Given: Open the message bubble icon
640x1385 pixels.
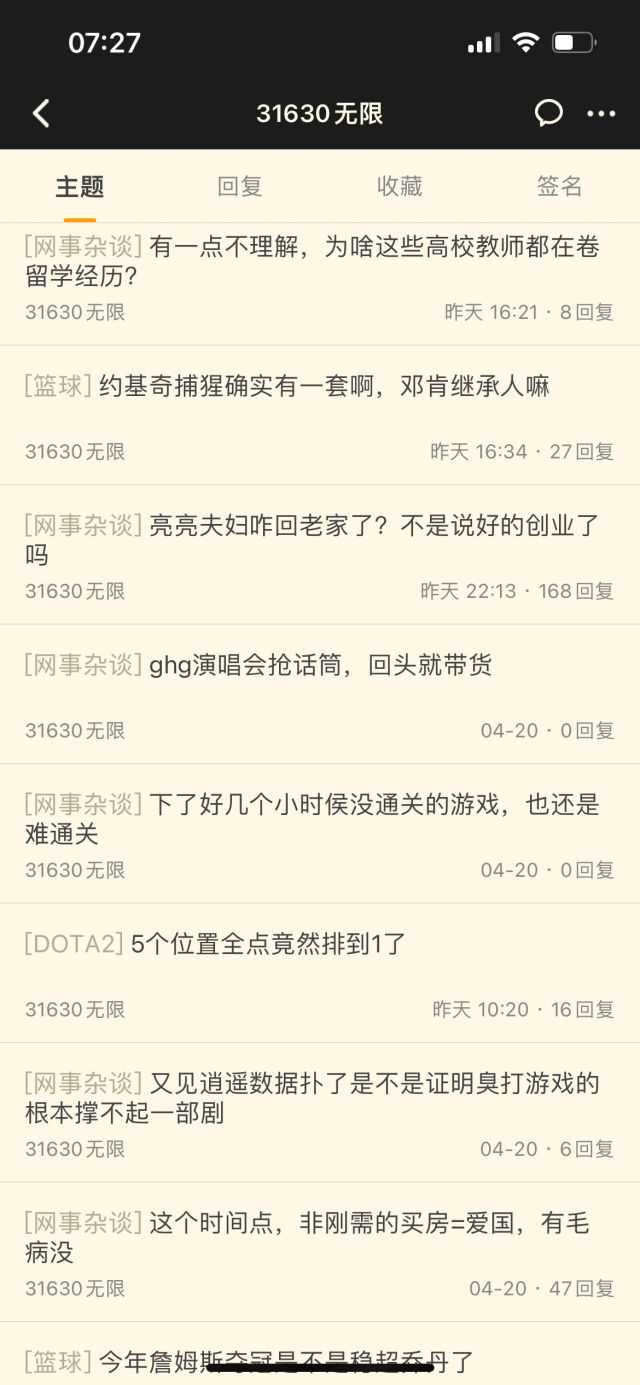Looking at the screenshot, I should (548, 113).
